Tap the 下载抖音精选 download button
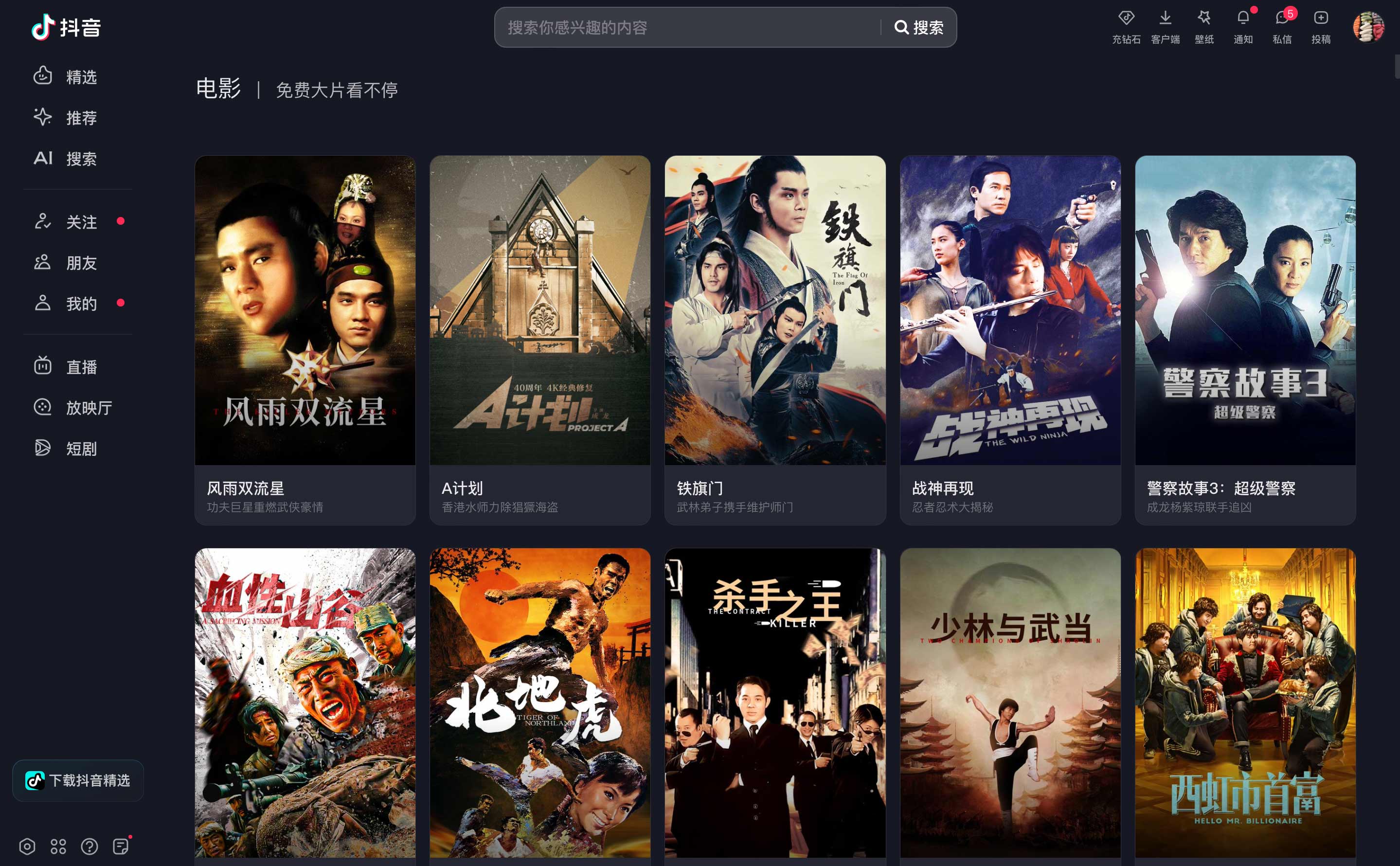The width and height of the screenshot is (1400, 866). [x=78, y=780]
